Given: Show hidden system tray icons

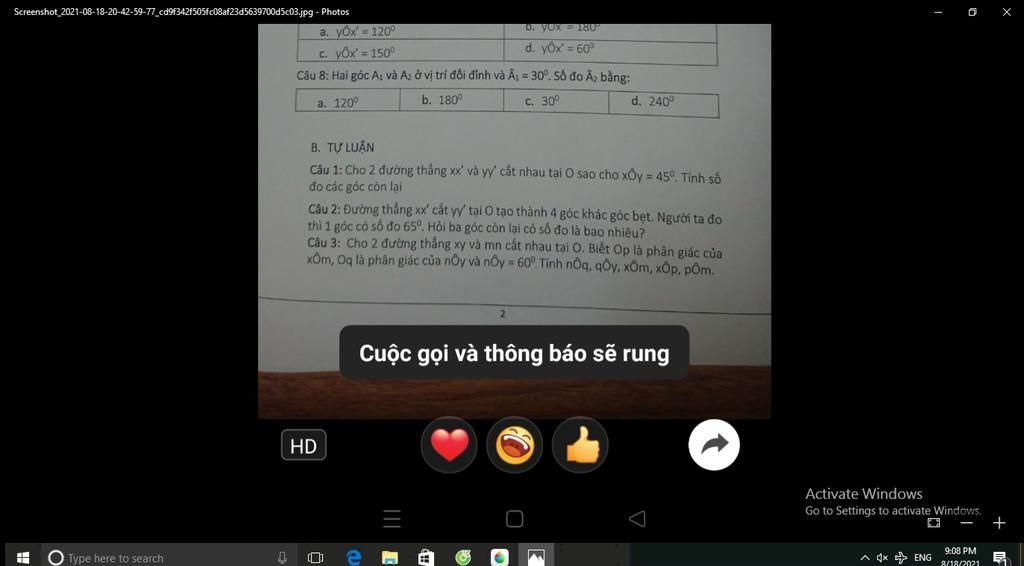Looking at the screenshot, I should (x=865, y=557).
